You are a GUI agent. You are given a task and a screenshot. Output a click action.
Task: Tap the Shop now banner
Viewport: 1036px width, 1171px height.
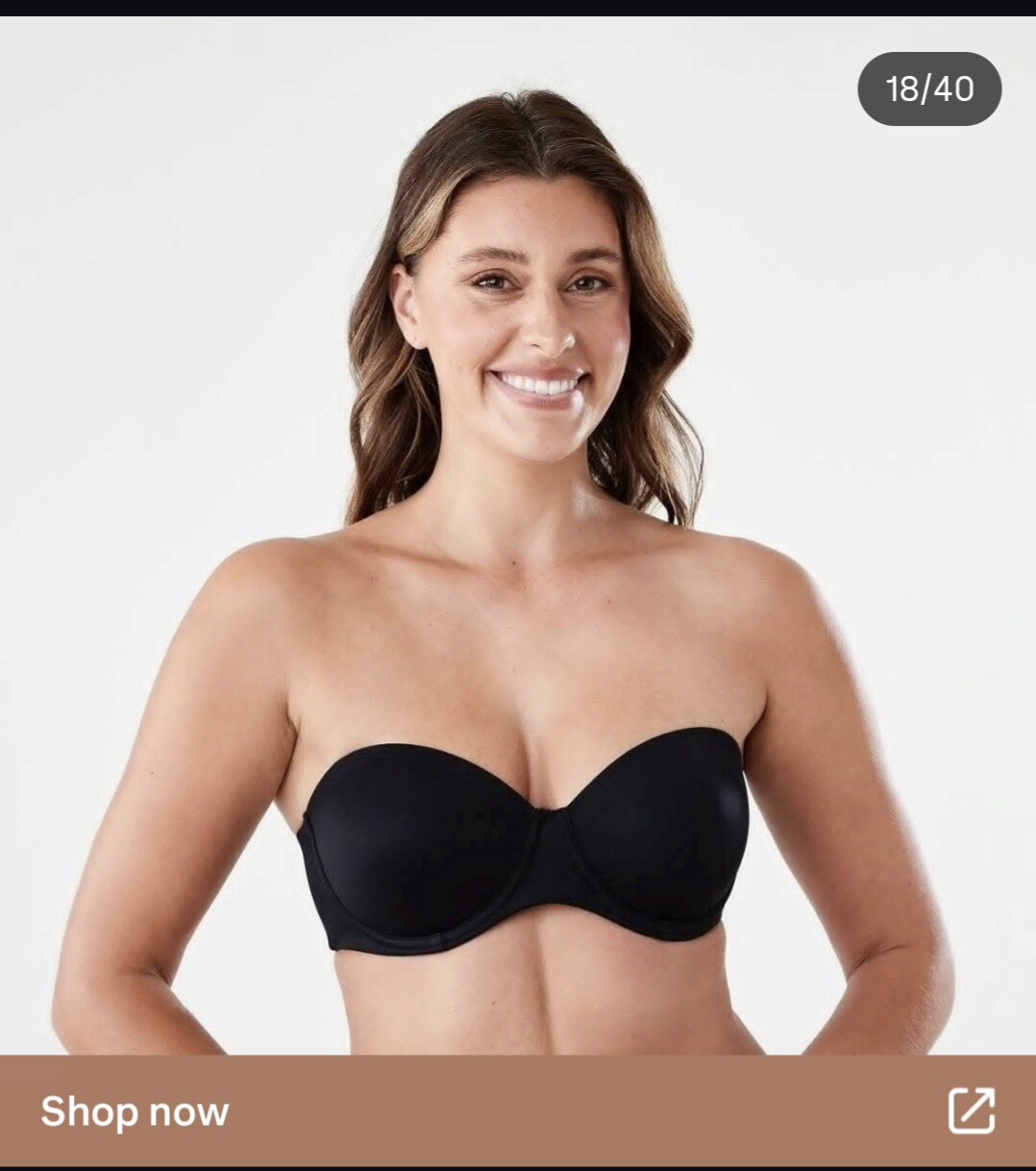click(135, 1111)
